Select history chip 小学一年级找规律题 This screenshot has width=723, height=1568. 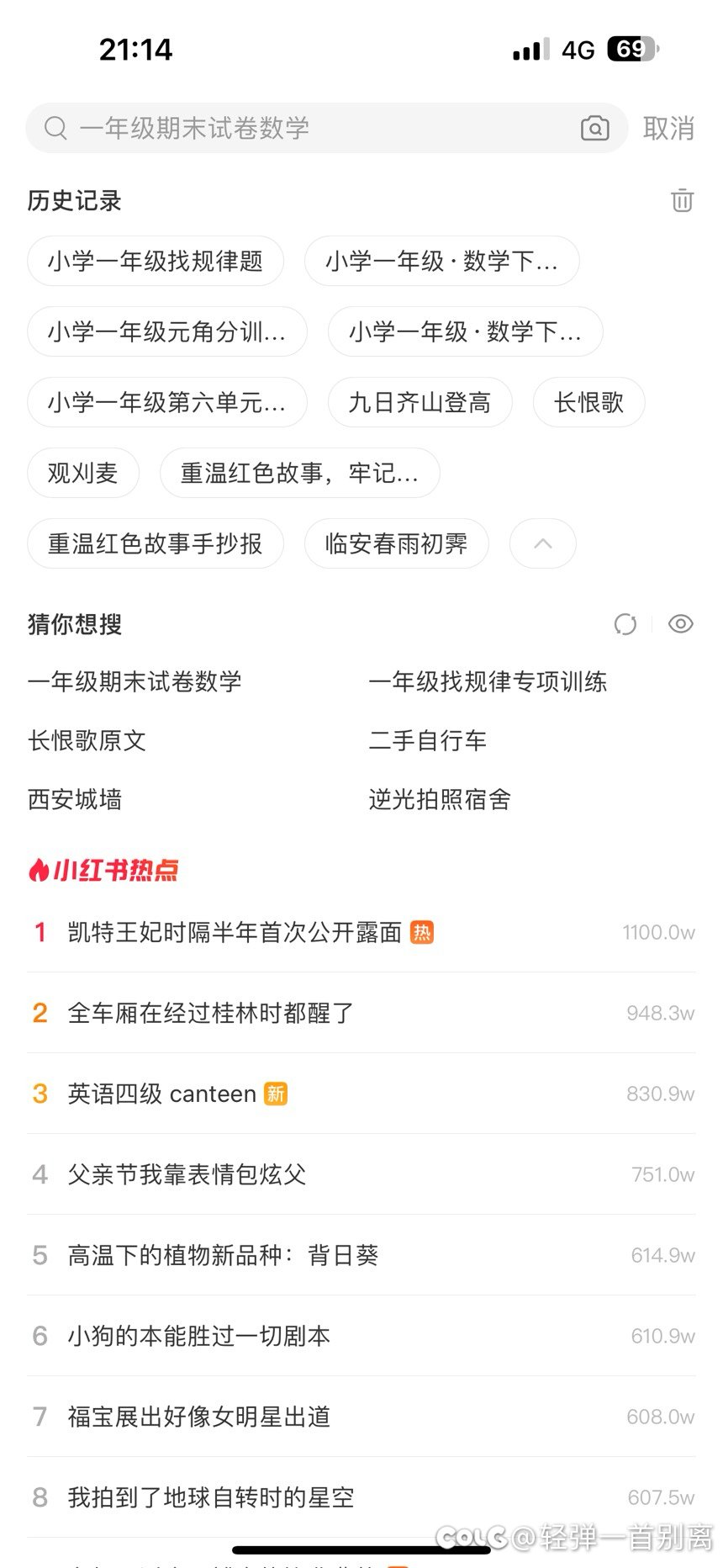click(x=156, y=261)
